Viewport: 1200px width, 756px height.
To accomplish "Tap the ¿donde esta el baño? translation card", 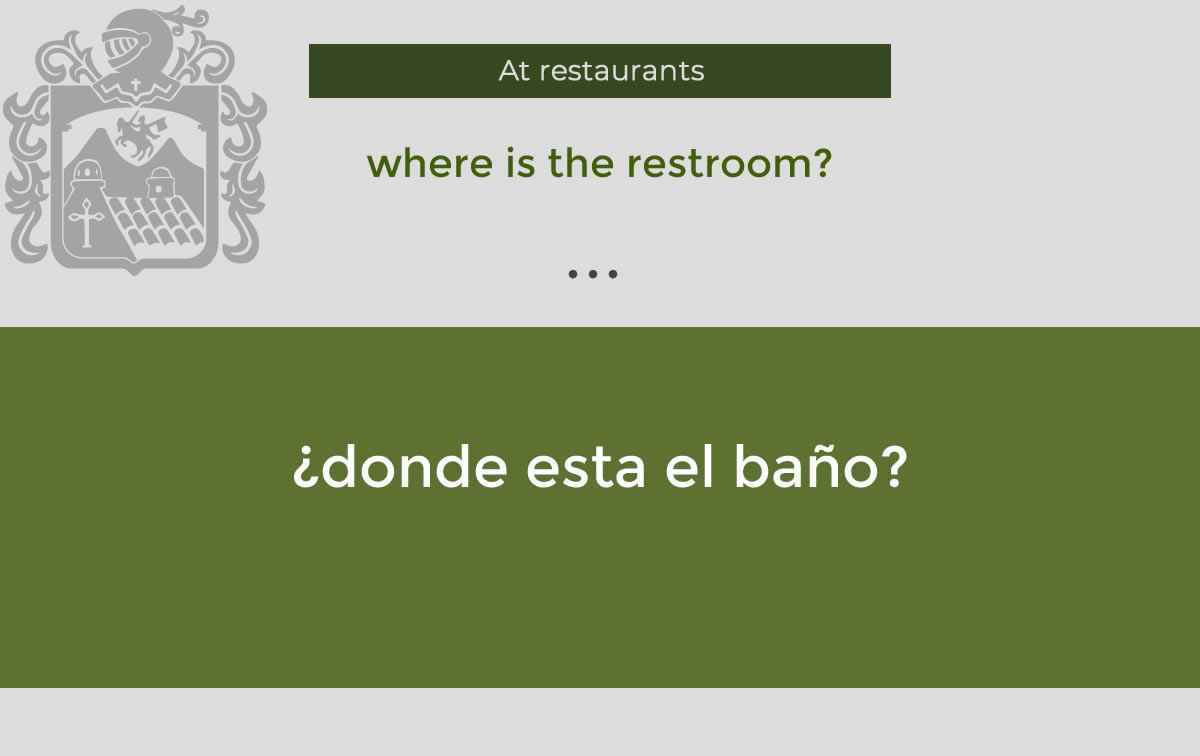I will pyautogui.click(x=600, y=506).
